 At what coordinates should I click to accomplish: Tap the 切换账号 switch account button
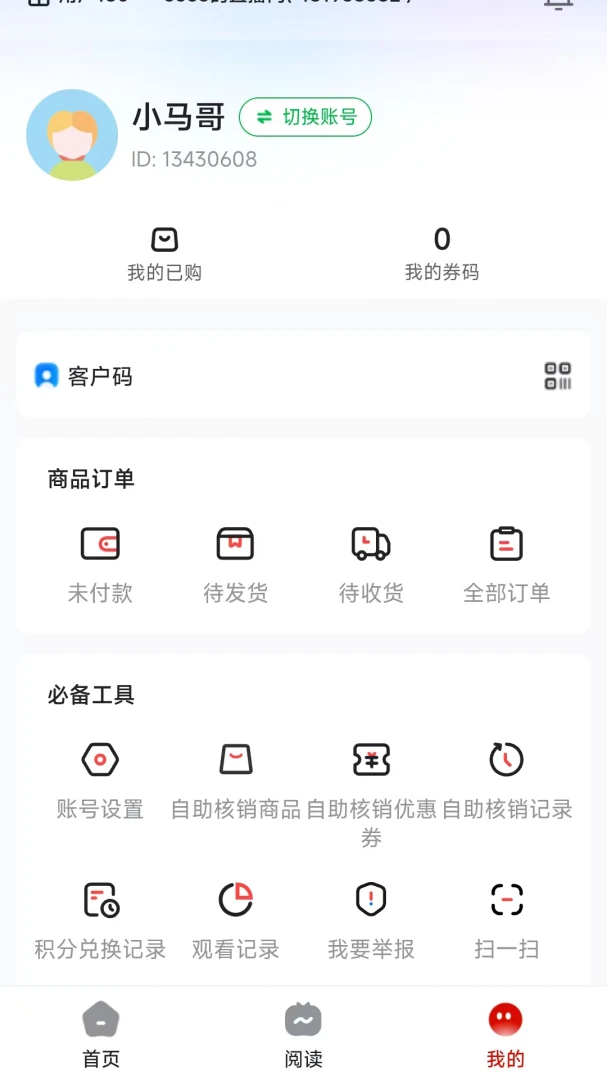click(305, 117)
